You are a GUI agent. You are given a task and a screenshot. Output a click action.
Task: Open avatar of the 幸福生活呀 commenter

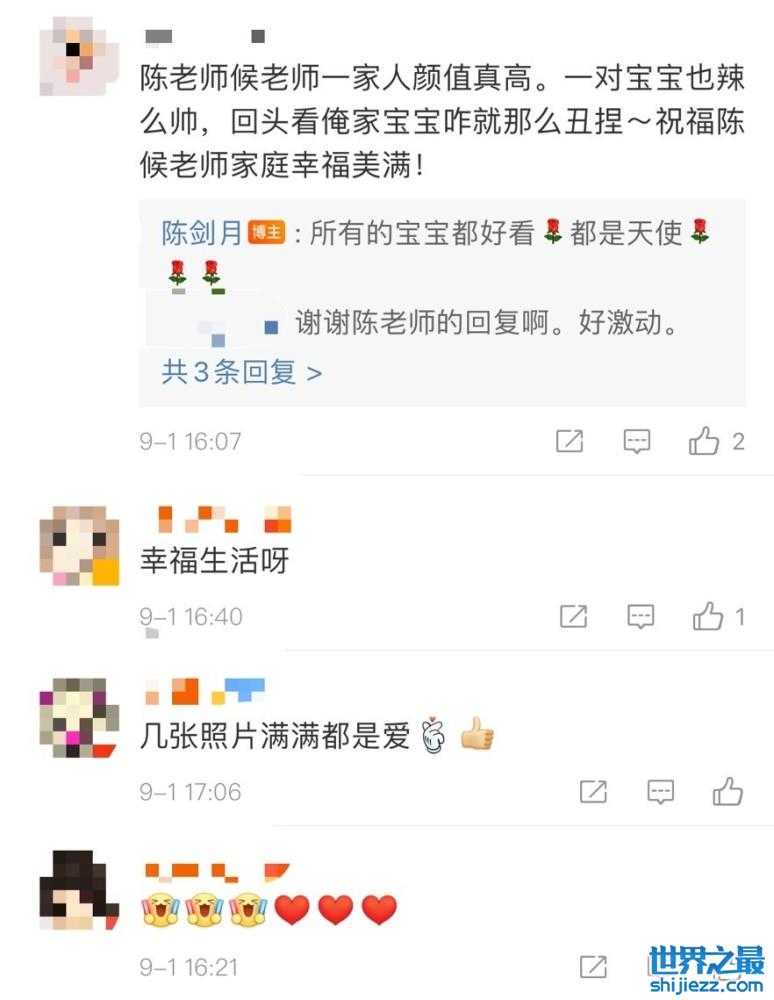pyautogui.click(x=78, y=546)
